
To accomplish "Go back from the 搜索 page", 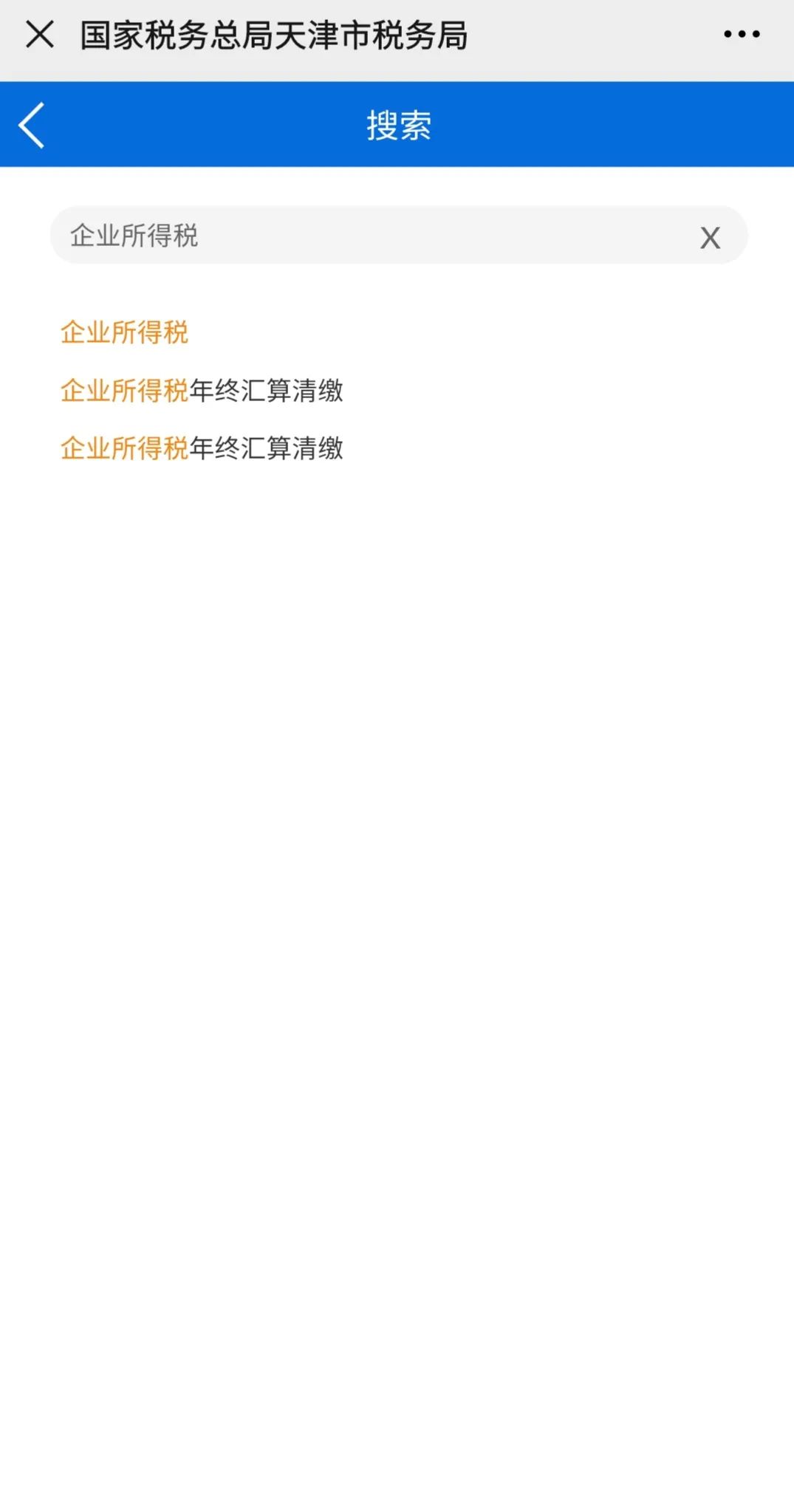I will point(32,125).
